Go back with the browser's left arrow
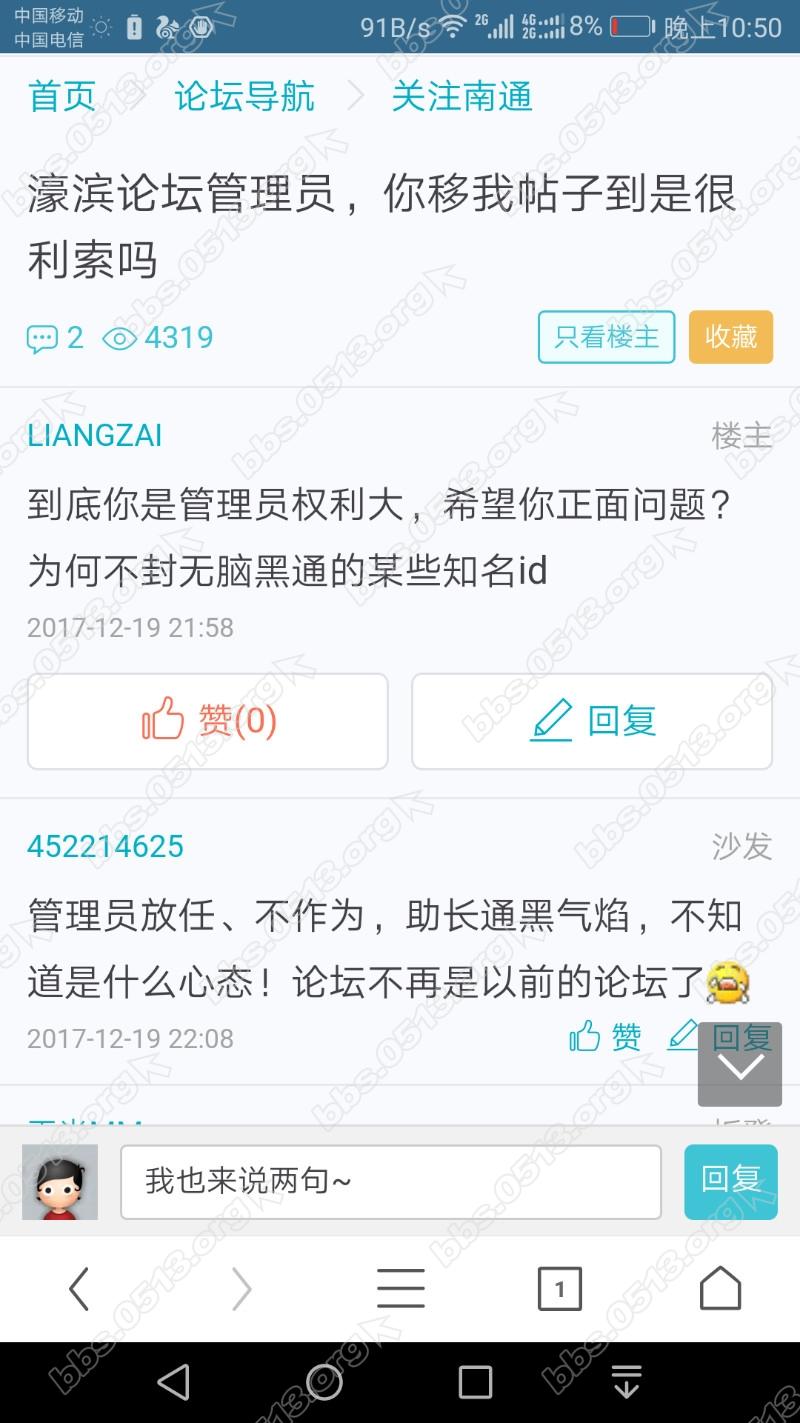This screenshot has width=800, height=1423. tap(79, 1290)
